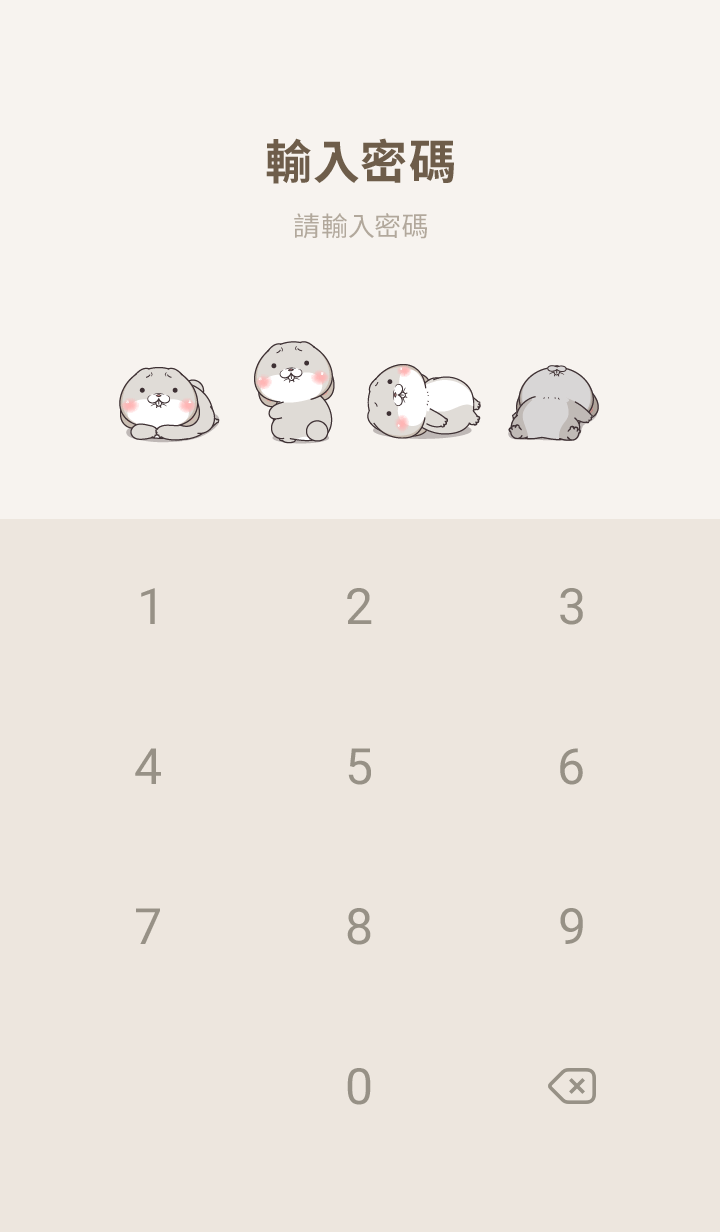Tap the number 6 key
The height and width of the screenshot is (1232, 720).
pos(571,767)
